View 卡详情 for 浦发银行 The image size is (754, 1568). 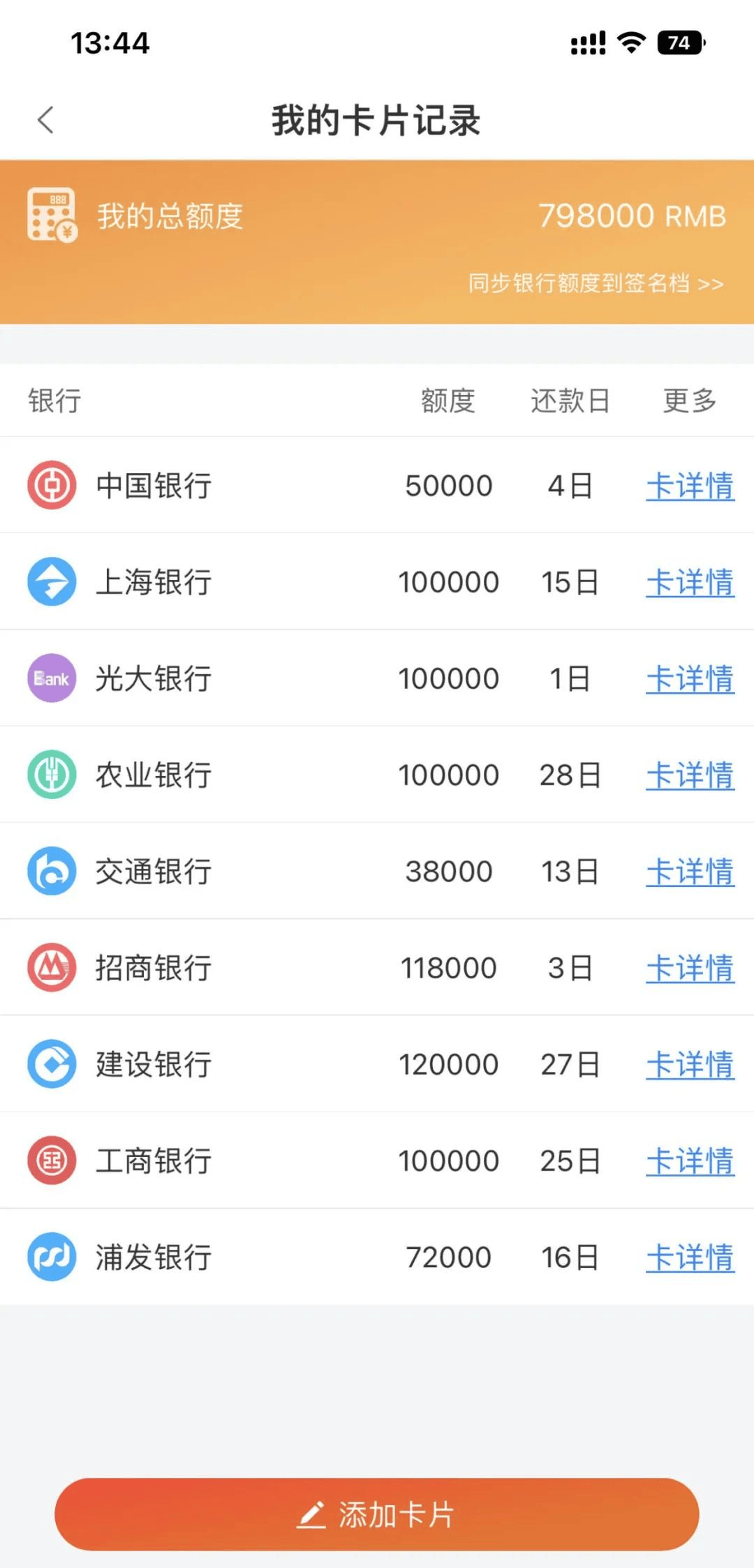(690, 1257)
